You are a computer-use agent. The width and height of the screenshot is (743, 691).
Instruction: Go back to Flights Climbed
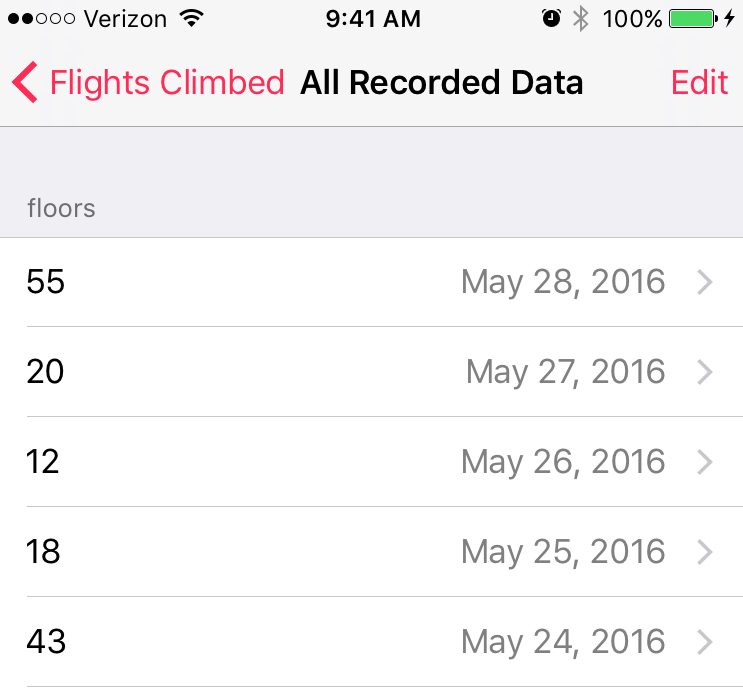pyautogui.click(x=150, y=82)
